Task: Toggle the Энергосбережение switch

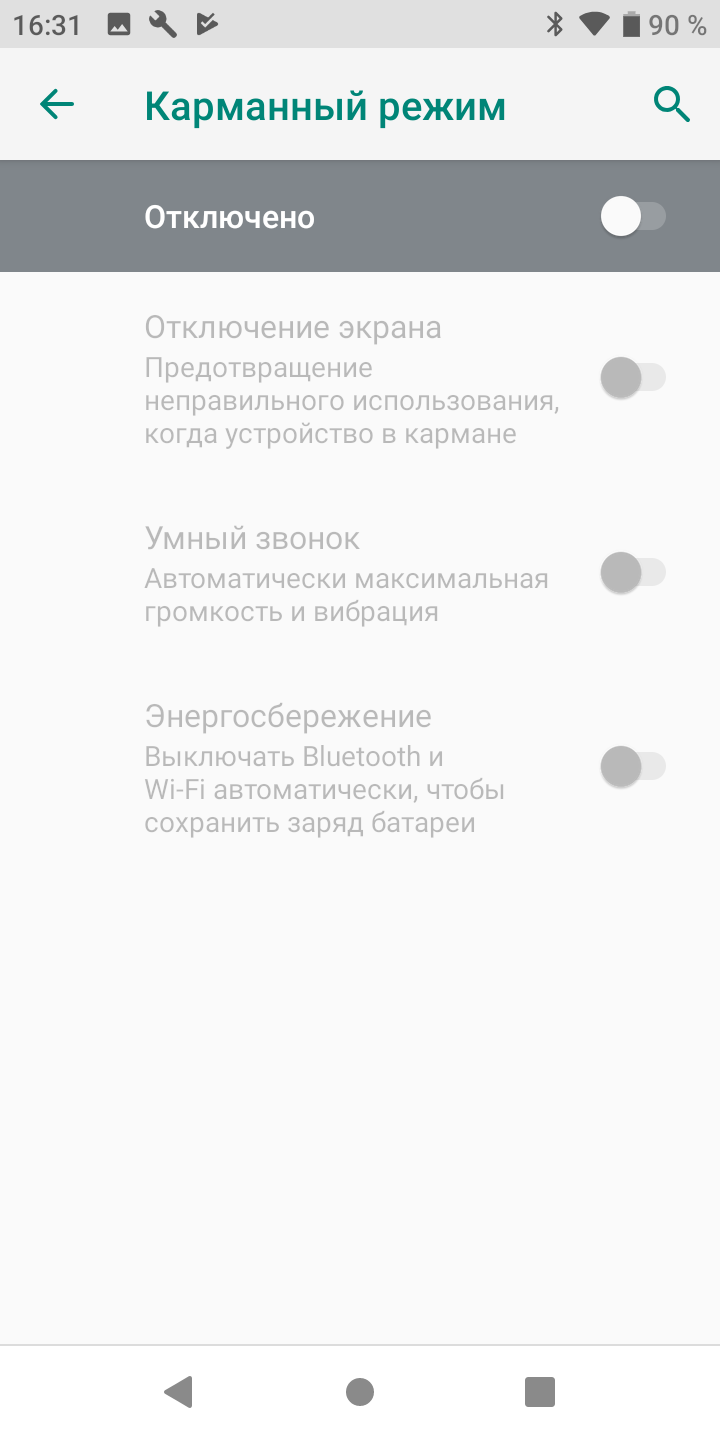Action: tap(633, 767)
